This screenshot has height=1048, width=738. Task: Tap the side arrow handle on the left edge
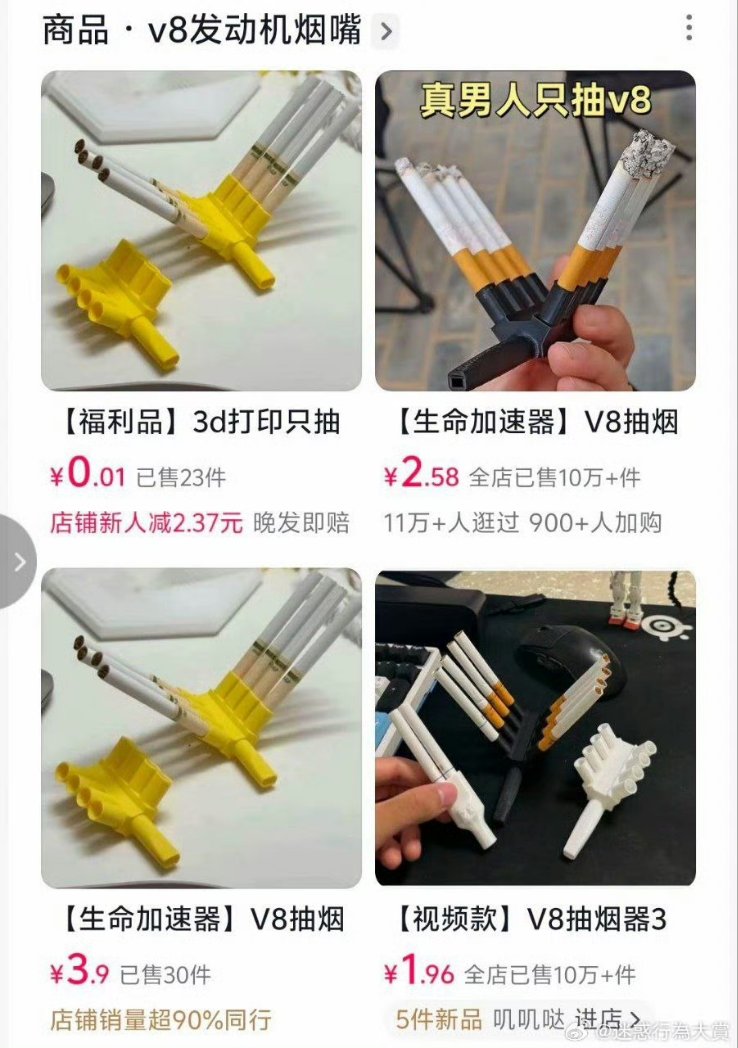[x=19, y=561]
